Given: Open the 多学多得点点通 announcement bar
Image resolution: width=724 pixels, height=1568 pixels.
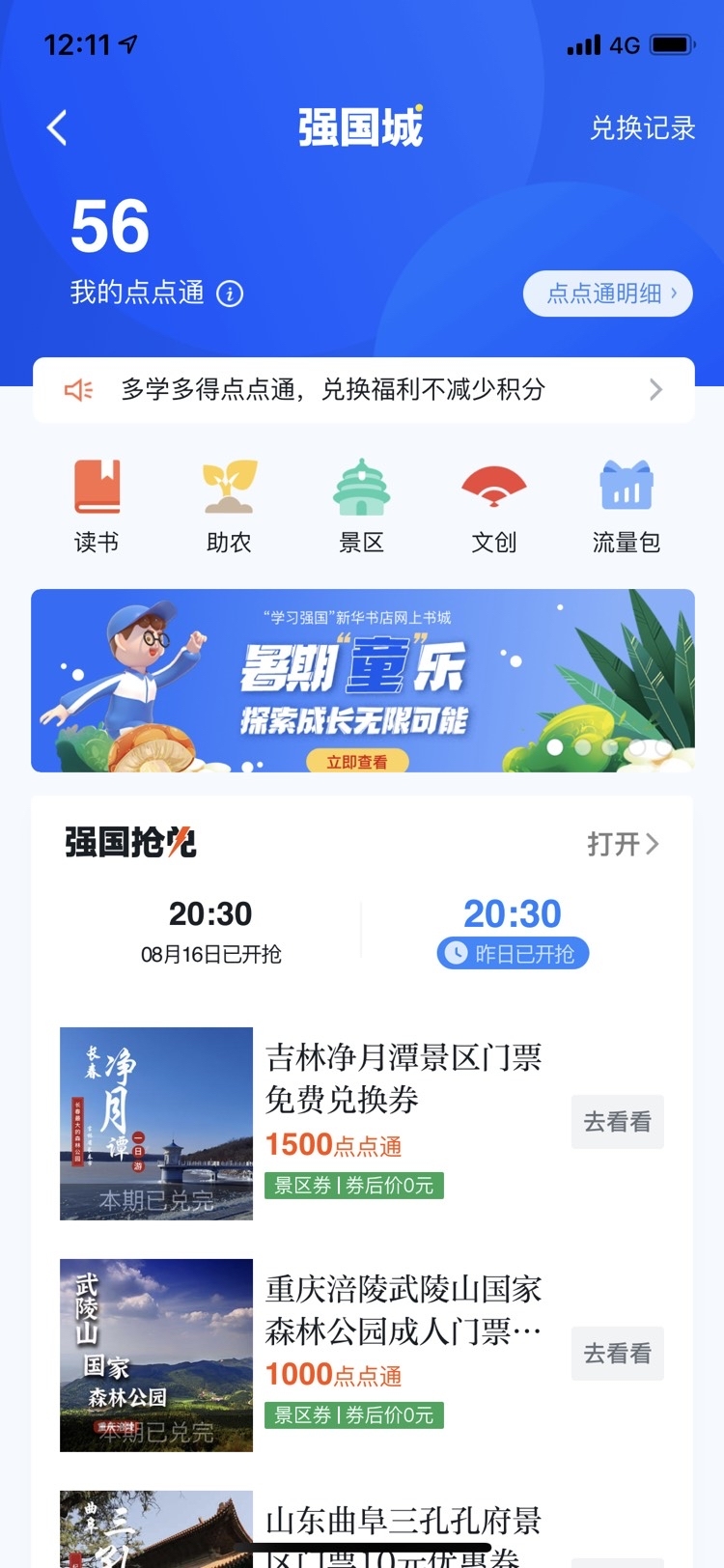Looking at the screenshot, I should (363, 390).
